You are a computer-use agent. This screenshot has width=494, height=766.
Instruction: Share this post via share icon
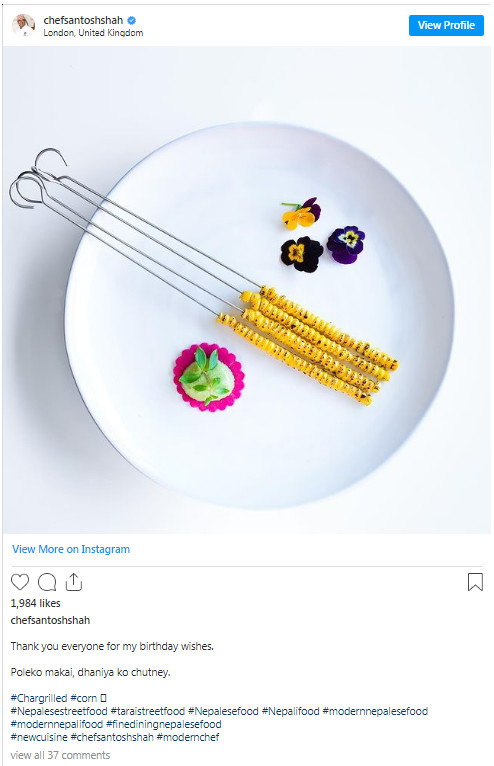pyautogui.click(x=73, y=581)
